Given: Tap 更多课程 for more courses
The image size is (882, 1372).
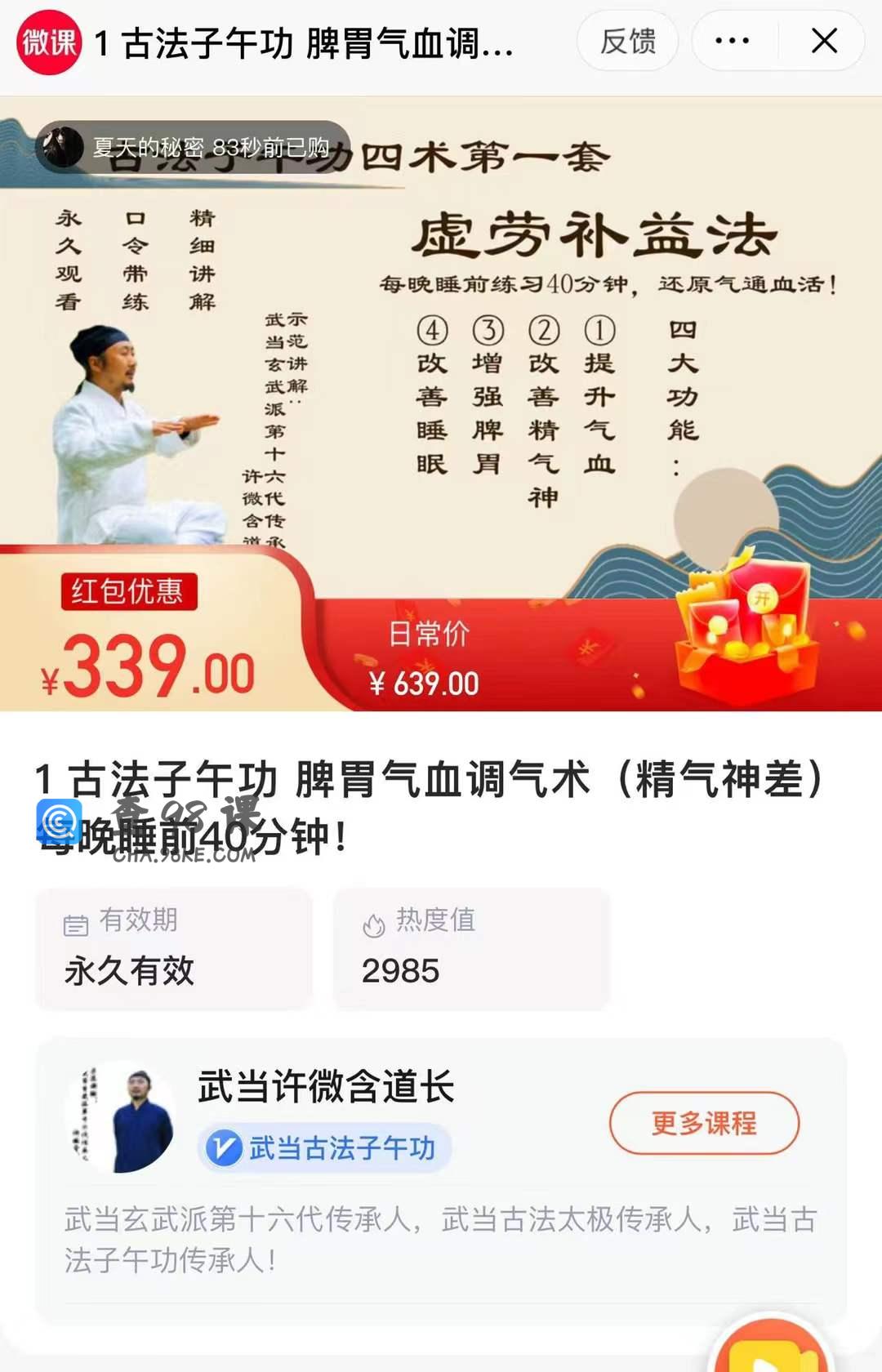Looking at the screenshot, I should coord(704,1124).
